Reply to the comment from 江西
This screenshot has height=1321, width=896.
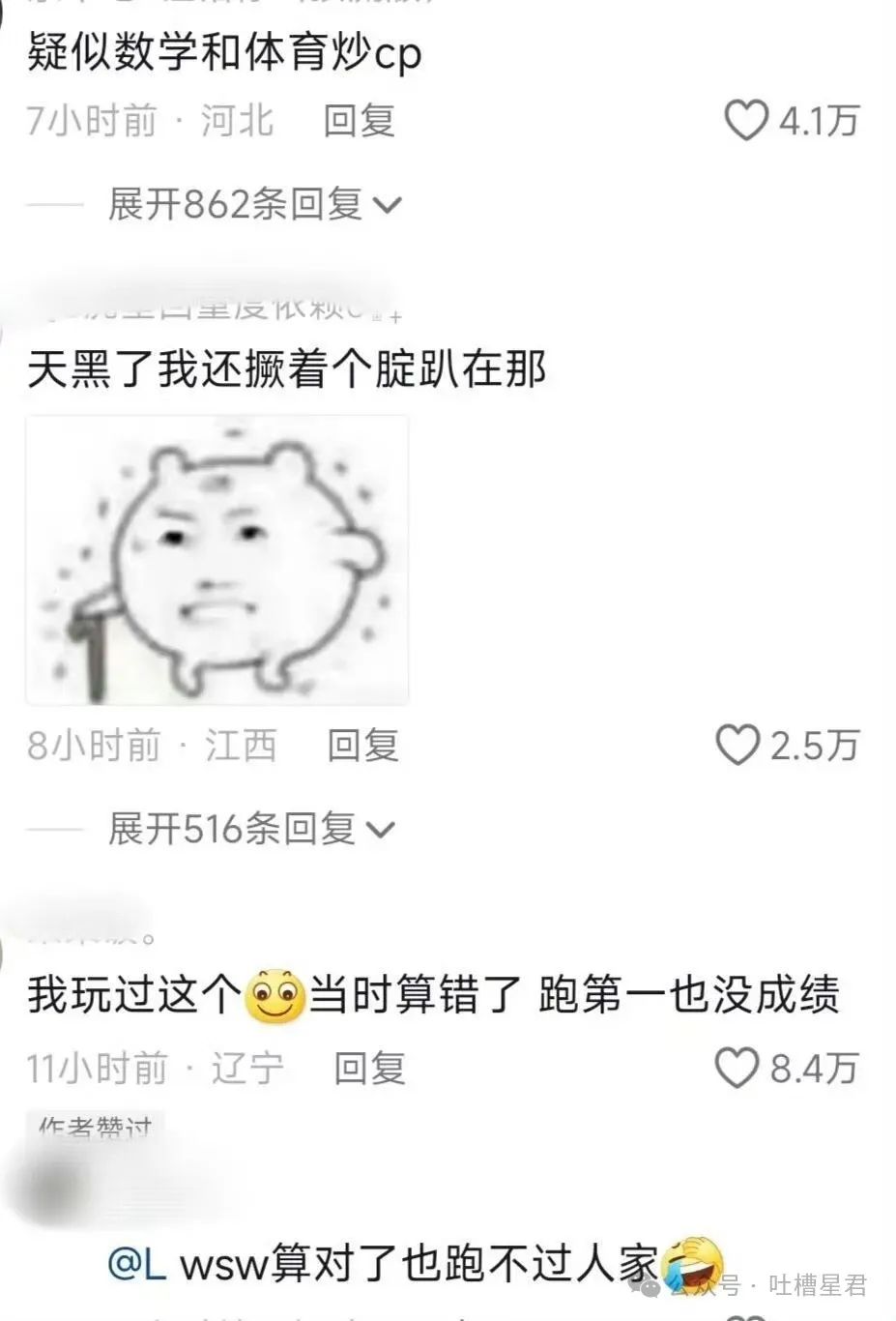[x=362, y=746]
